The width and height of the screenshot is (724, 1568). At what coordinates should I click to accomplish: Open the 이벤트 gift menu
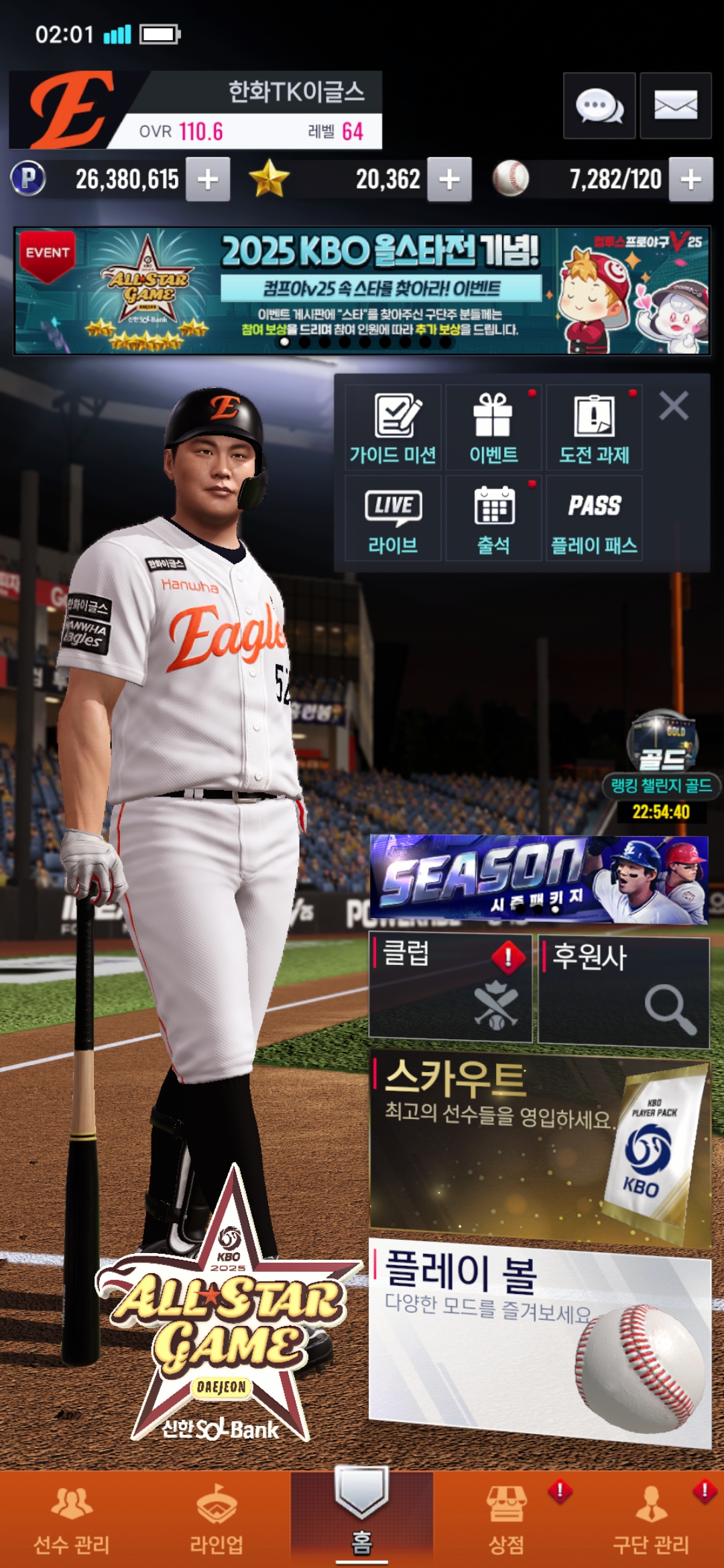(493, 428)
